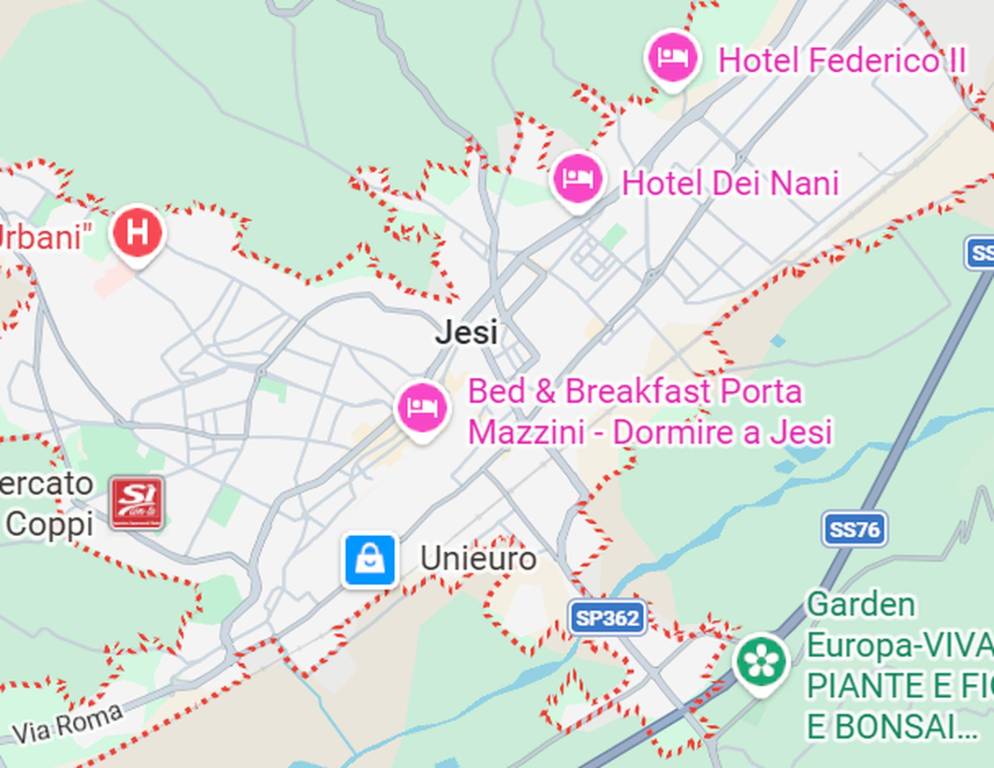Open the Unieuro shopping marker

click(371, 560)
